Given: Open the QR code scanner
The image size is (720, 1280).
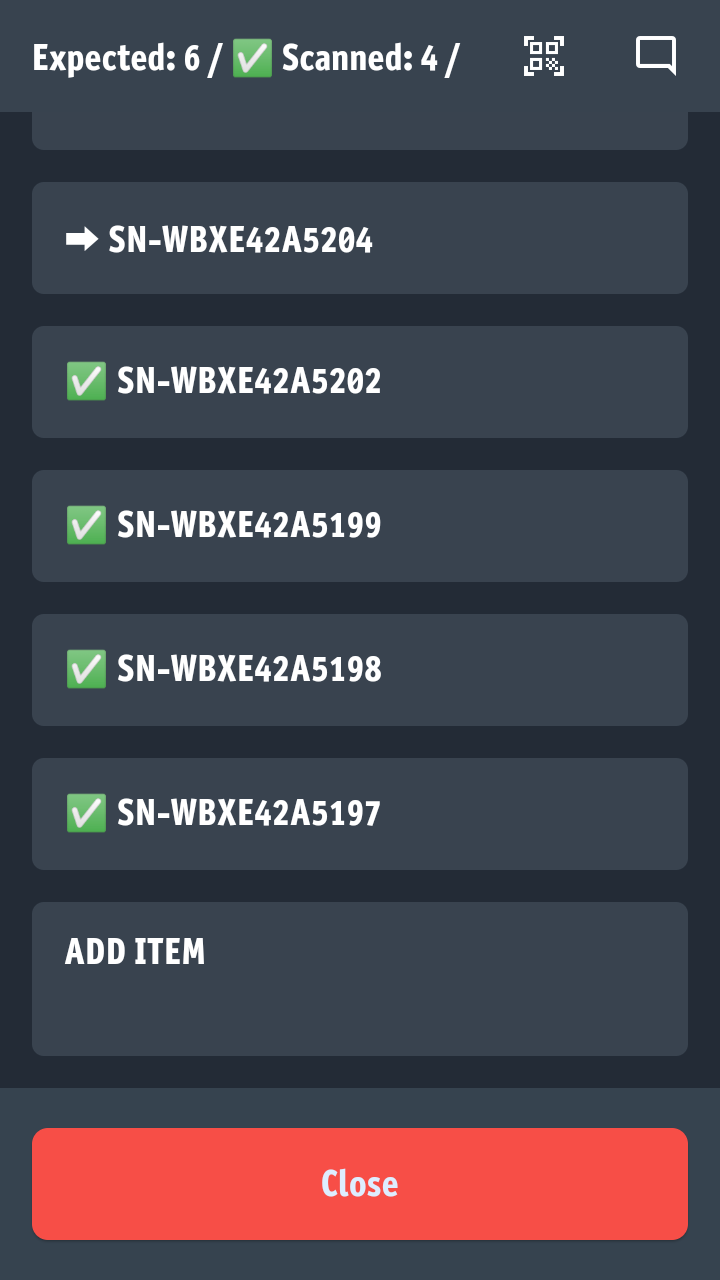Looking at the screenshot, I should [x=544, y=56].
